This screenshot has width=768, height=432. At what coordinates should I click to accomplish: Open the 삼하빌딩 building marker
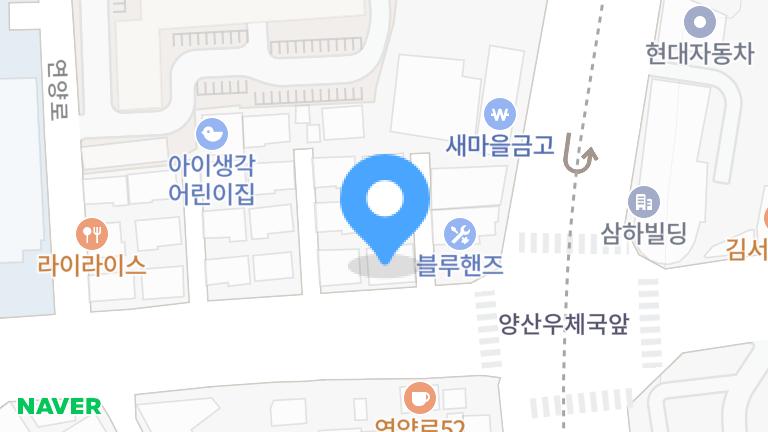643,203
